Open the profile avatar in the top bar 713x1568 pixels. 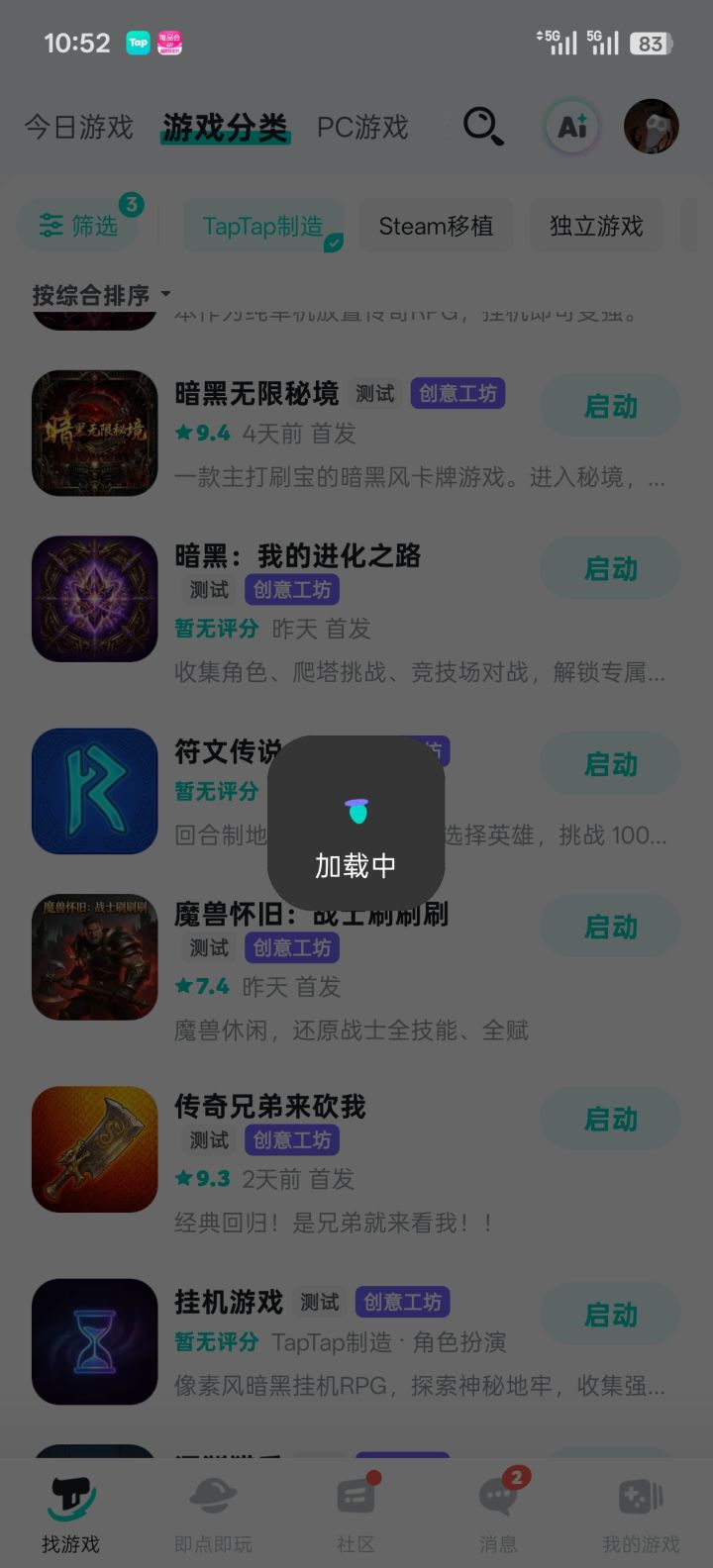pos(651,126)
